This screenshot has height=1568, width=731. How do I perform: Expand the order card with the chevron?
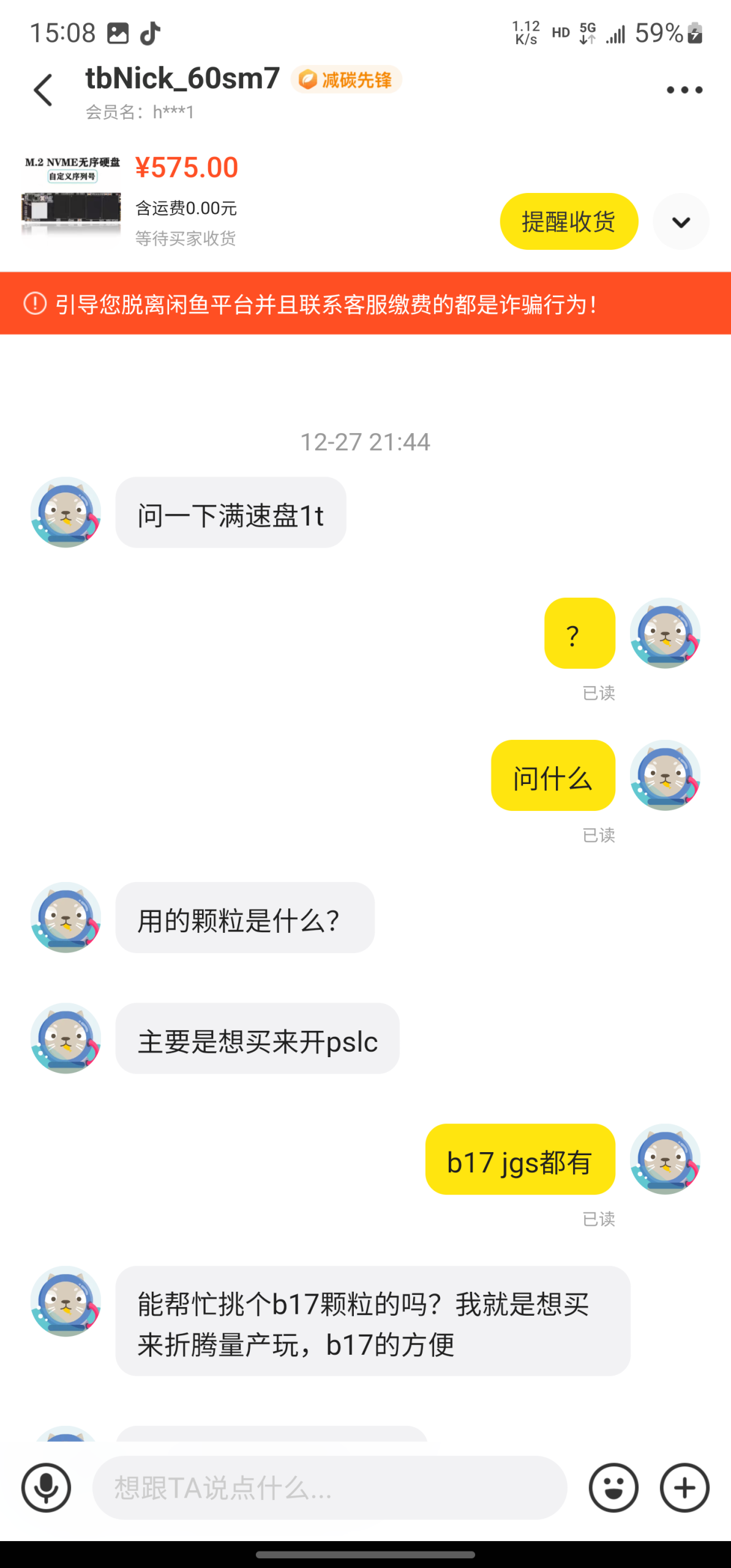point(681,222)
